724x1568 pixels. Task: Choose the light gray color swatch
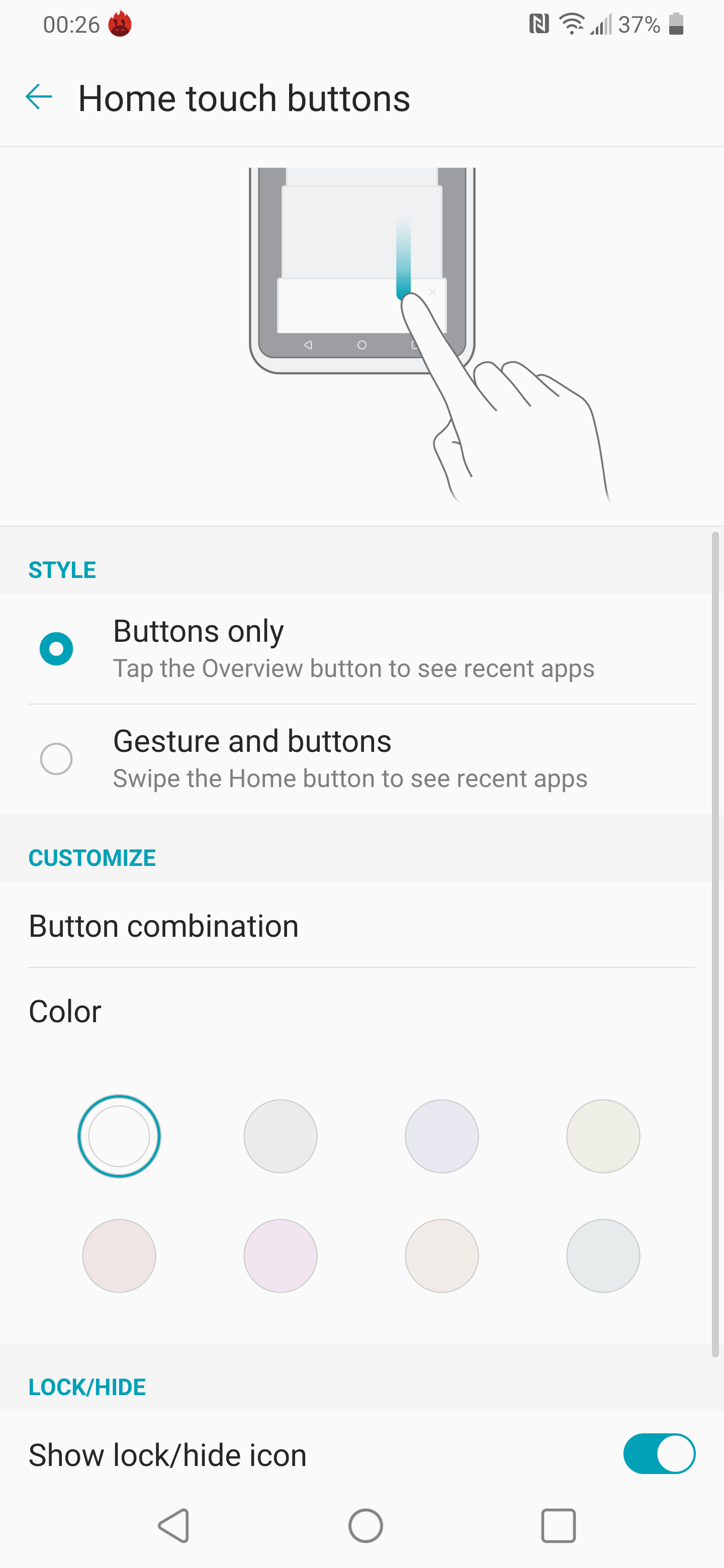281,1136
